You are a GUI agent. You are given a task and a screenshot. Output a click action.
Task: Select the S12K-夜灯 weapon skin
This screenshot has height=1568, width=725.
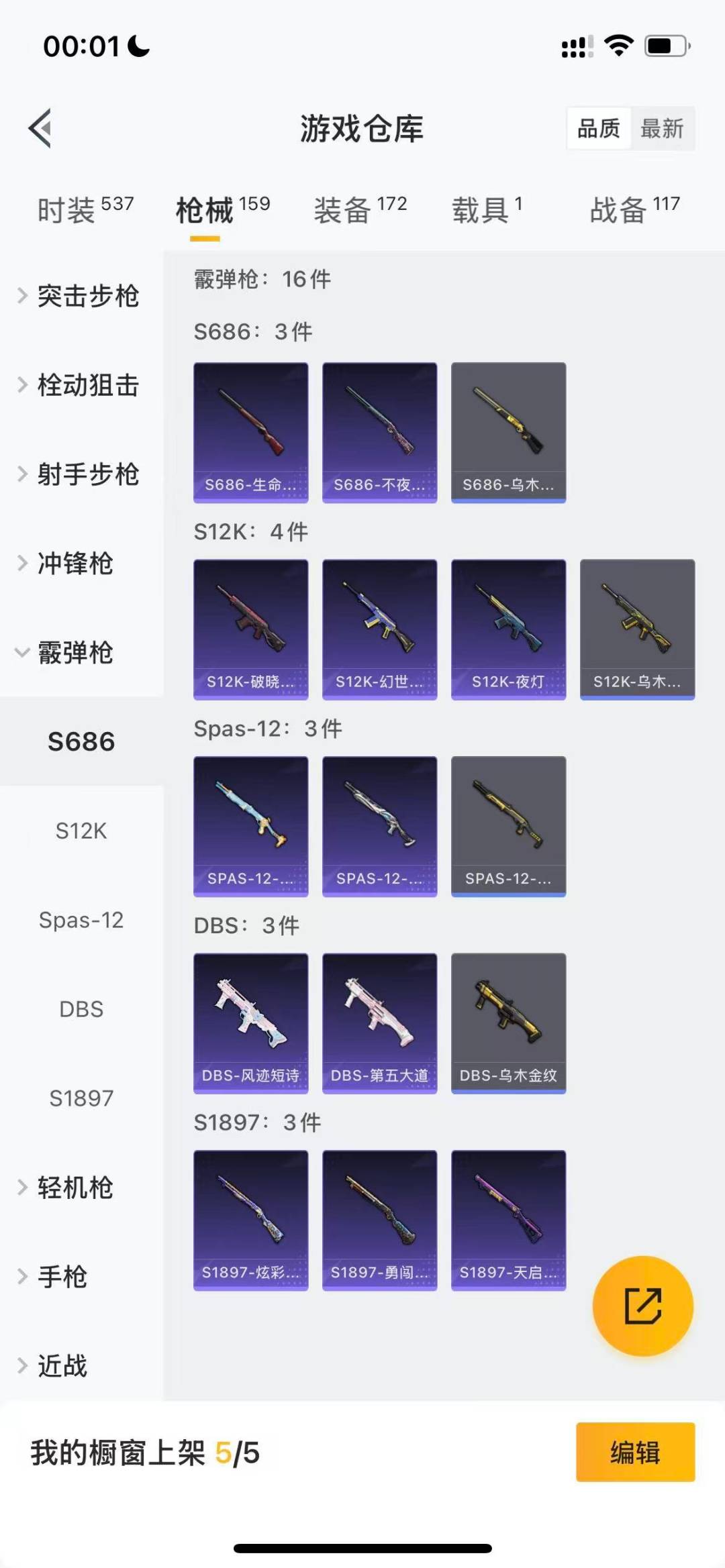[508, 627]
